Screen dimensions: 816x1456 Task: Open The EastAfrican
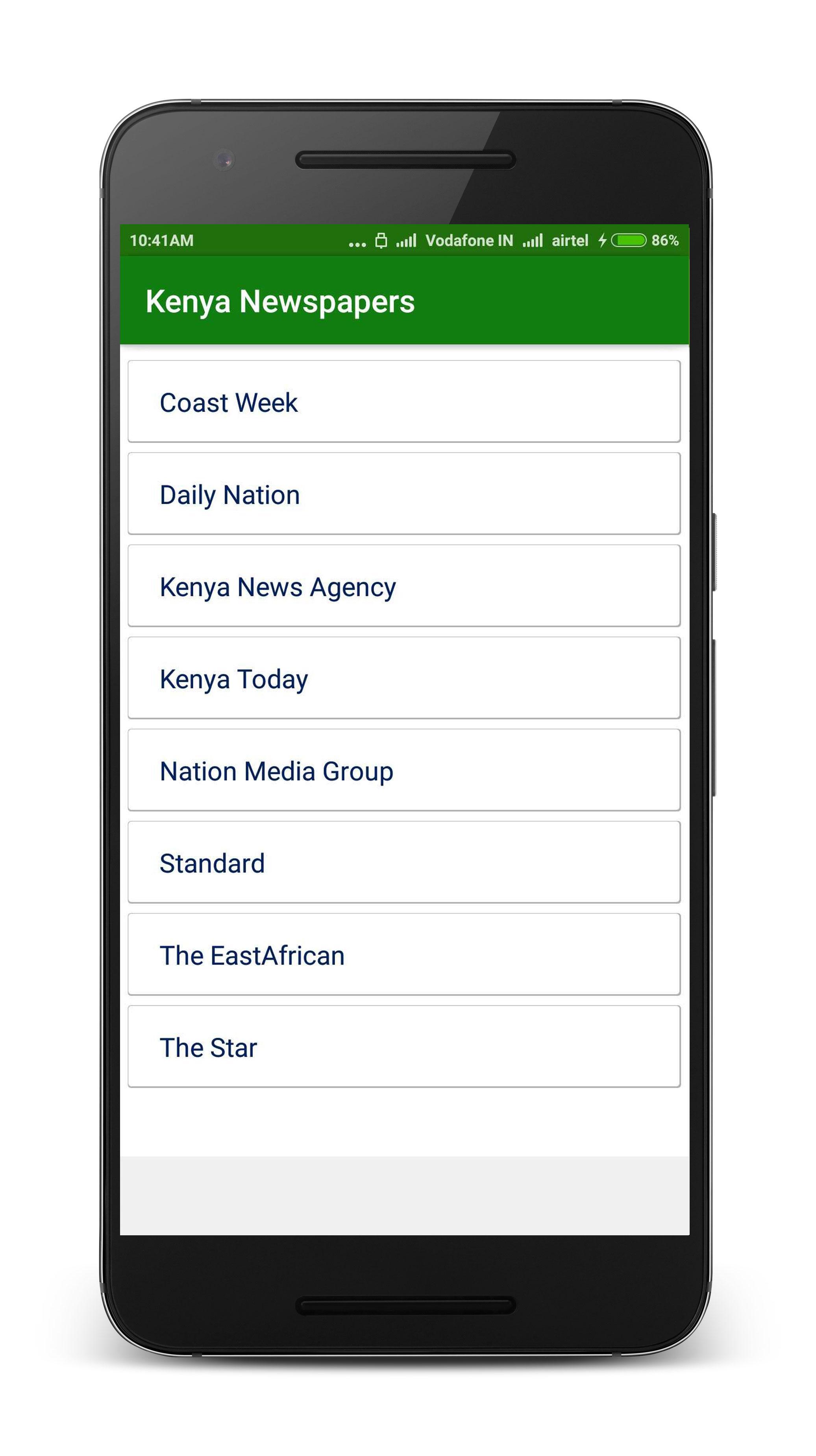[404, 955]
